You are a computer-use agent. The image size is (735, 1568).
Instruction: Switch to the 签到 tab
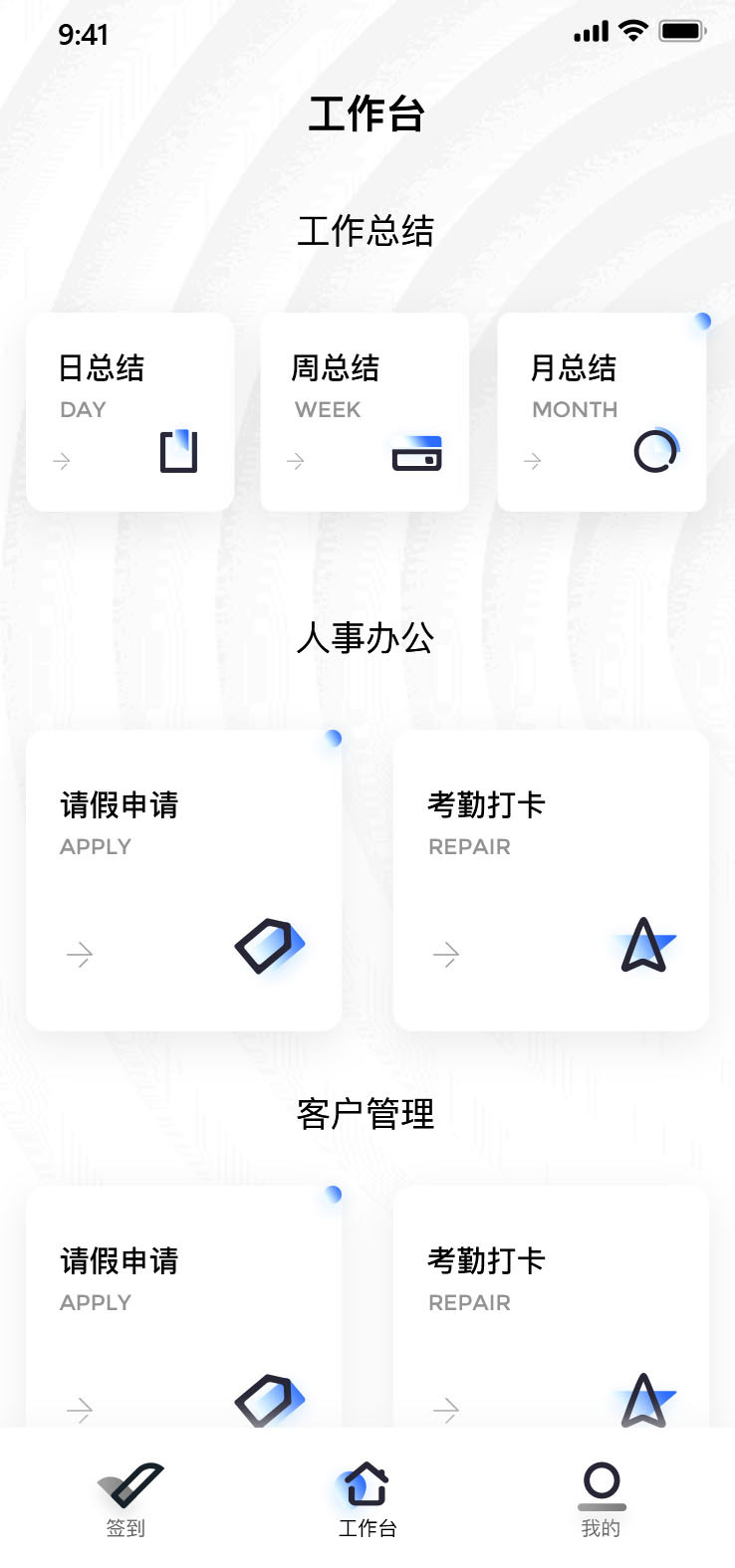point(127,1499)
